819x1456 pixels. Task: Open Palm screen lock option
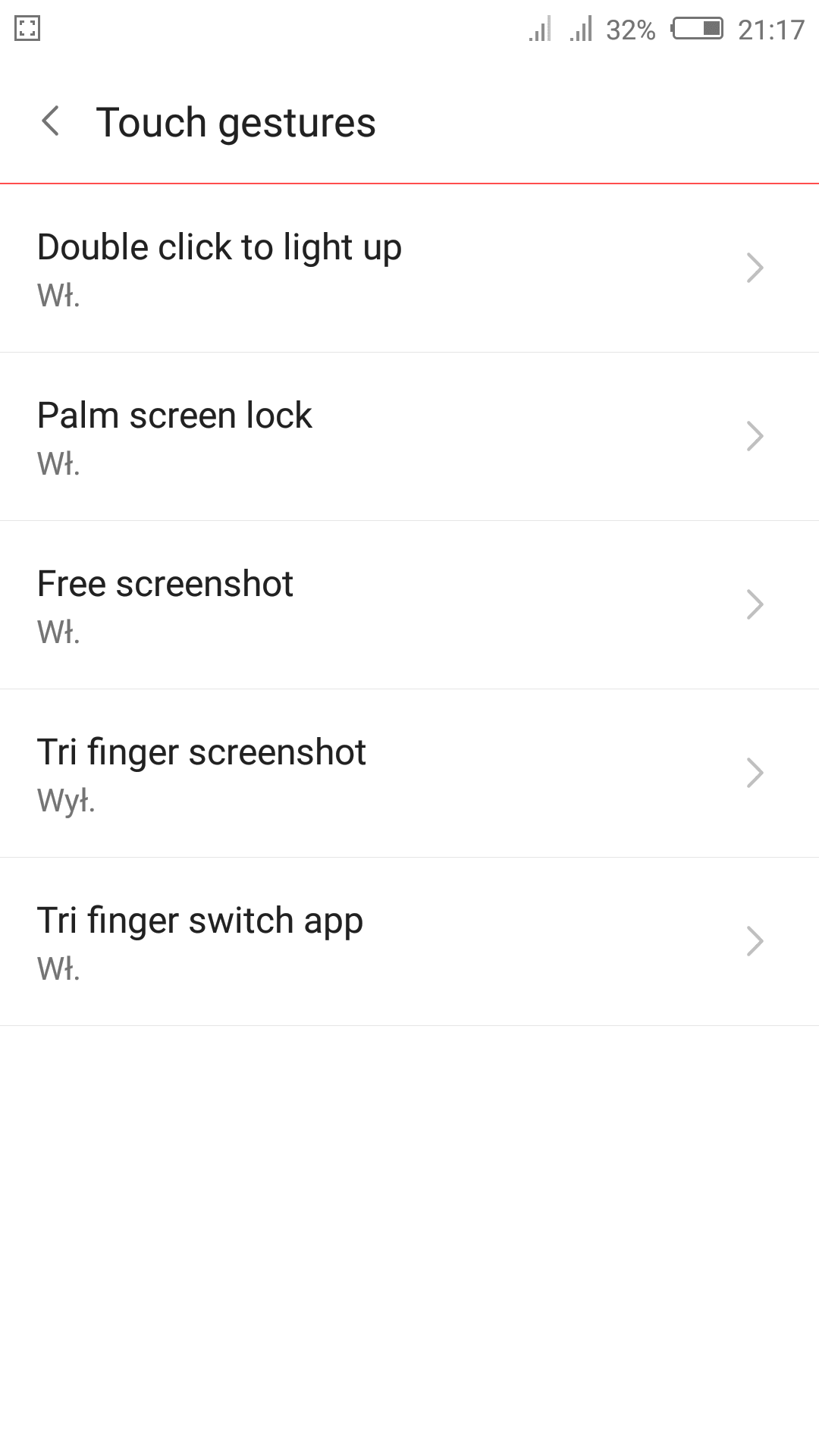(409, 437)
